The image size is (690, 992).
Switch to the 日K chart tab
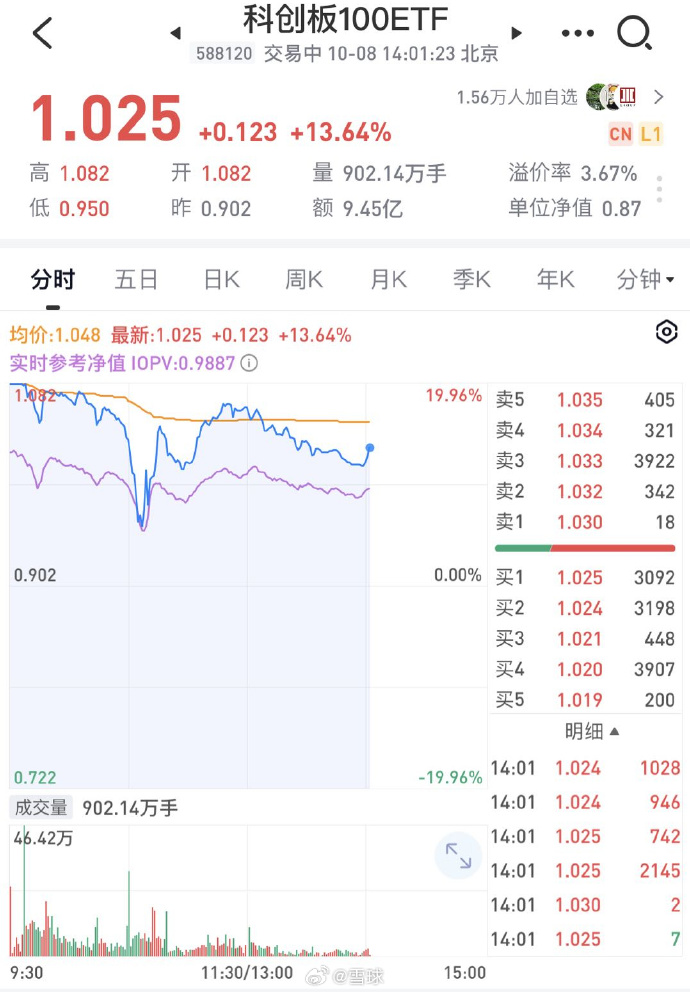tap(221, 280)
